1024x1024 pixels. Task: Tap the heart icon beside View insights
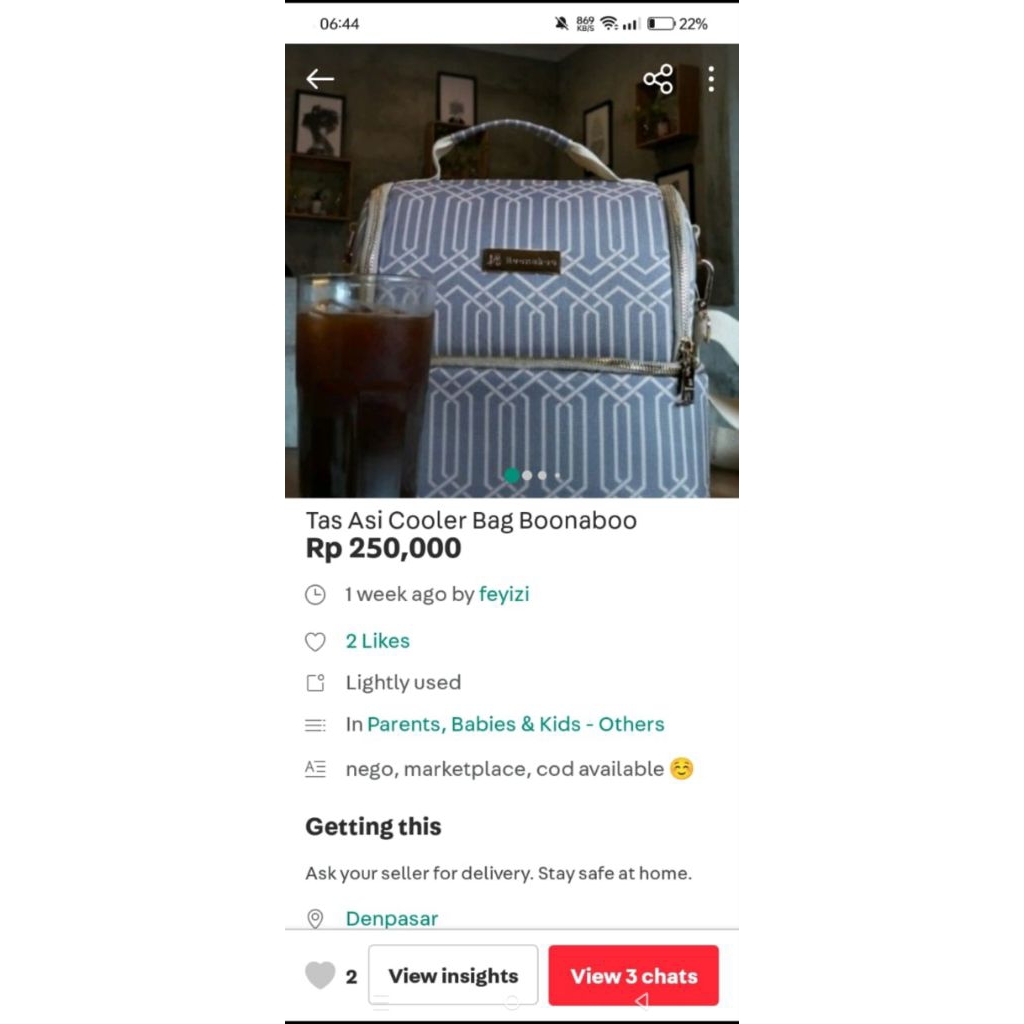[x=320, y=975]
